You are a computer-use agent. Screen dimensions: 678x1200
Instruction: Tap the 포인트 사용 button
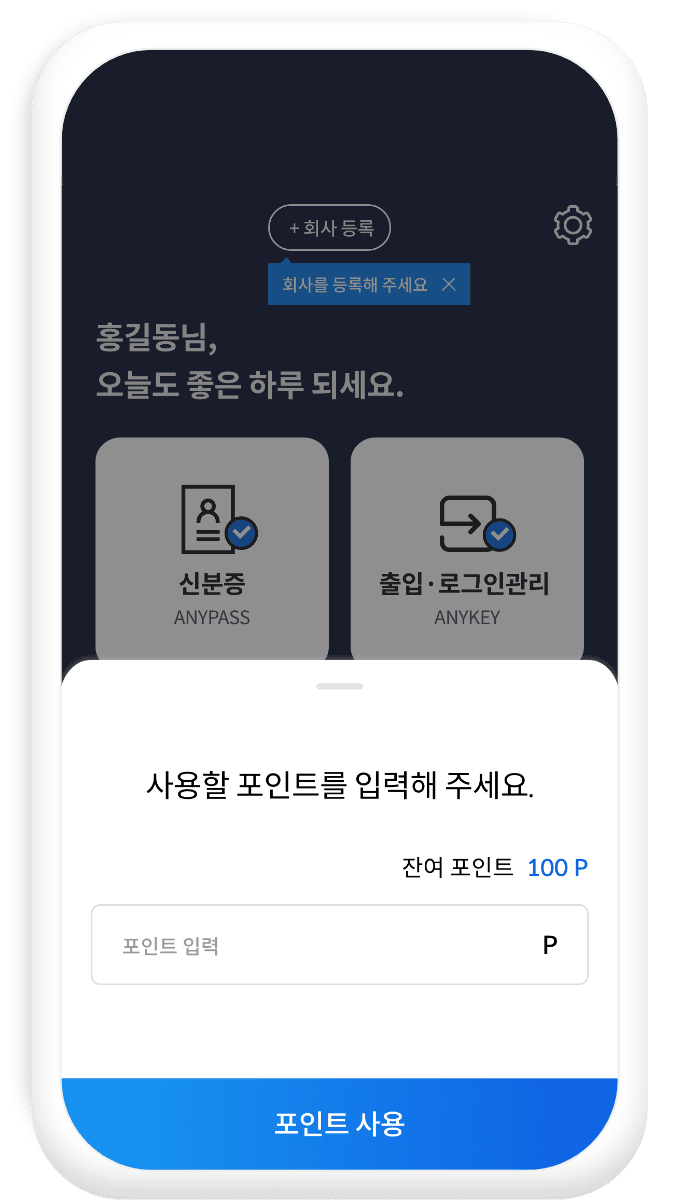click(339, 1123)
